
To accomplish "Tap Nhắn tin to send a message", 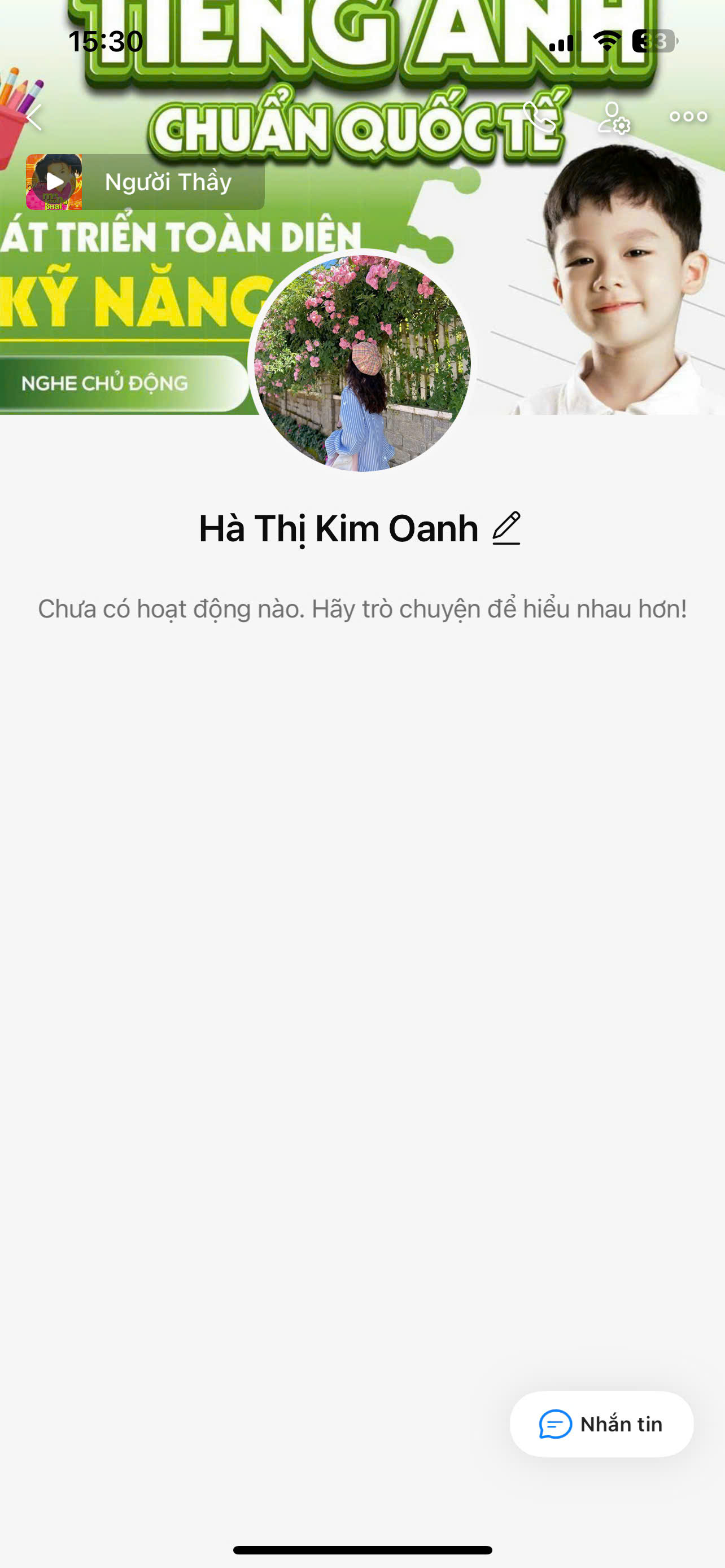I will (x=601, y=1424).
